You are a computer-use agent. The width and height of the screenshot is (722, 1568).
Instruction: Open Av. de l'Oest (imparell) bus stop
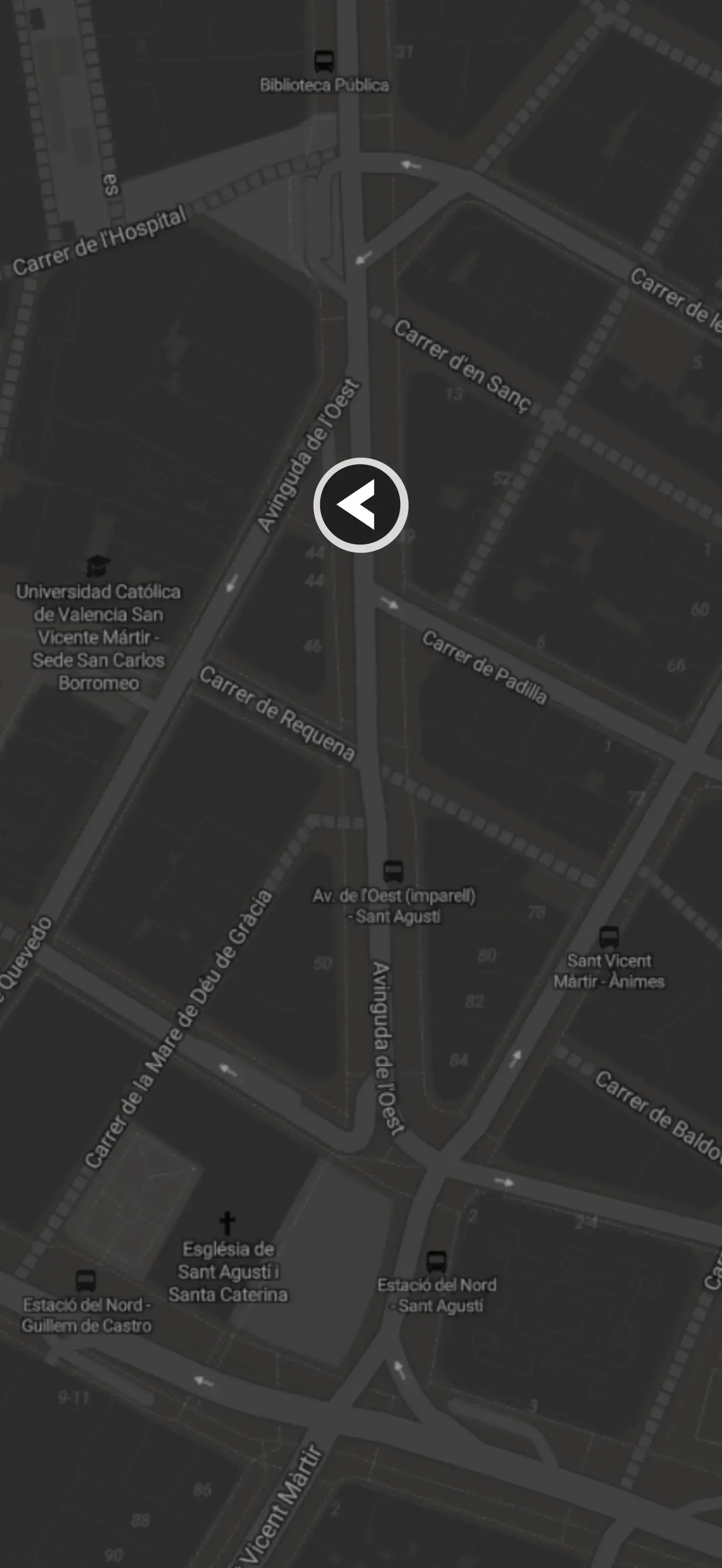(x=393, y=871)
